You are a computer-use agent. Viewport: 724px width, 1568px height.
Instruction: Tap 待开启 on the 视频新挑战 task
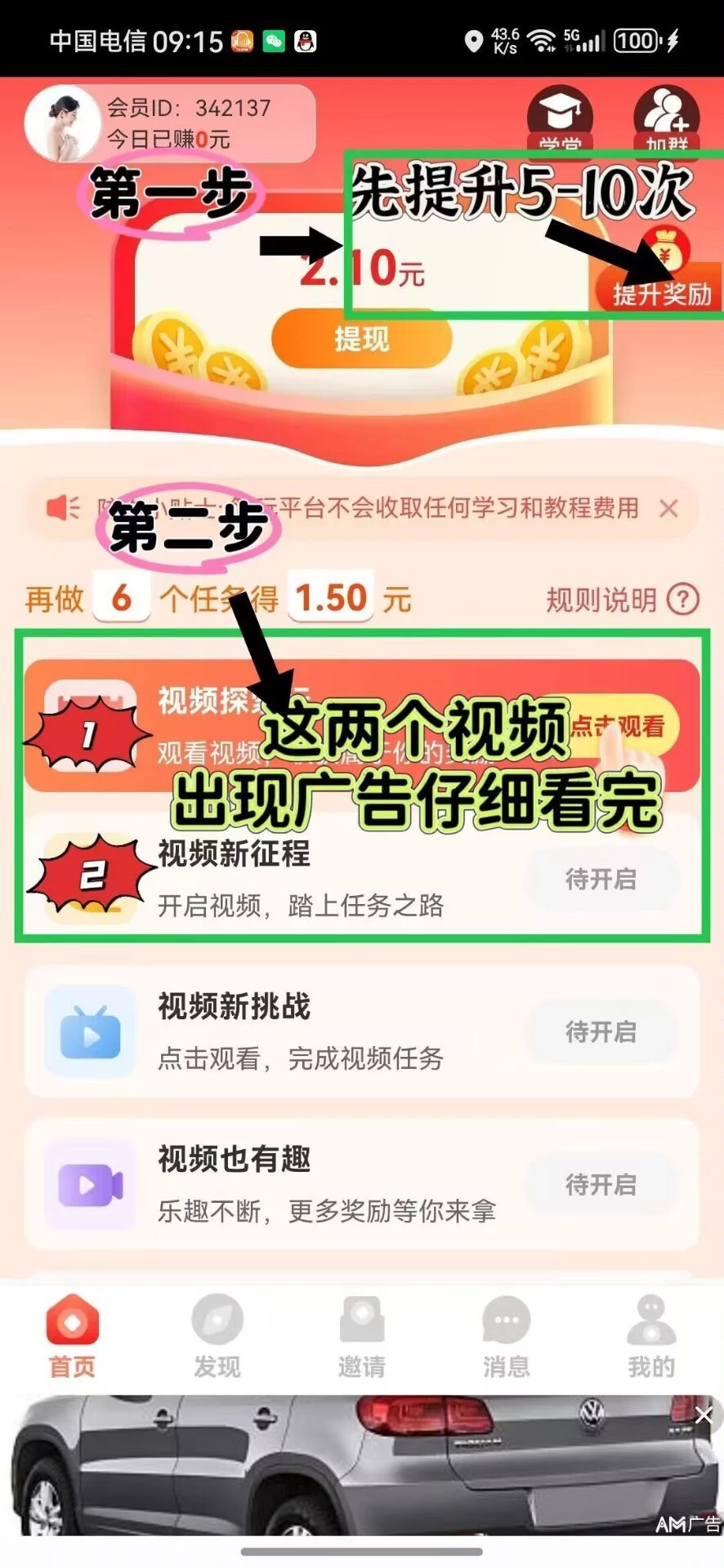pyautogui.click(x=601, y=1032)
